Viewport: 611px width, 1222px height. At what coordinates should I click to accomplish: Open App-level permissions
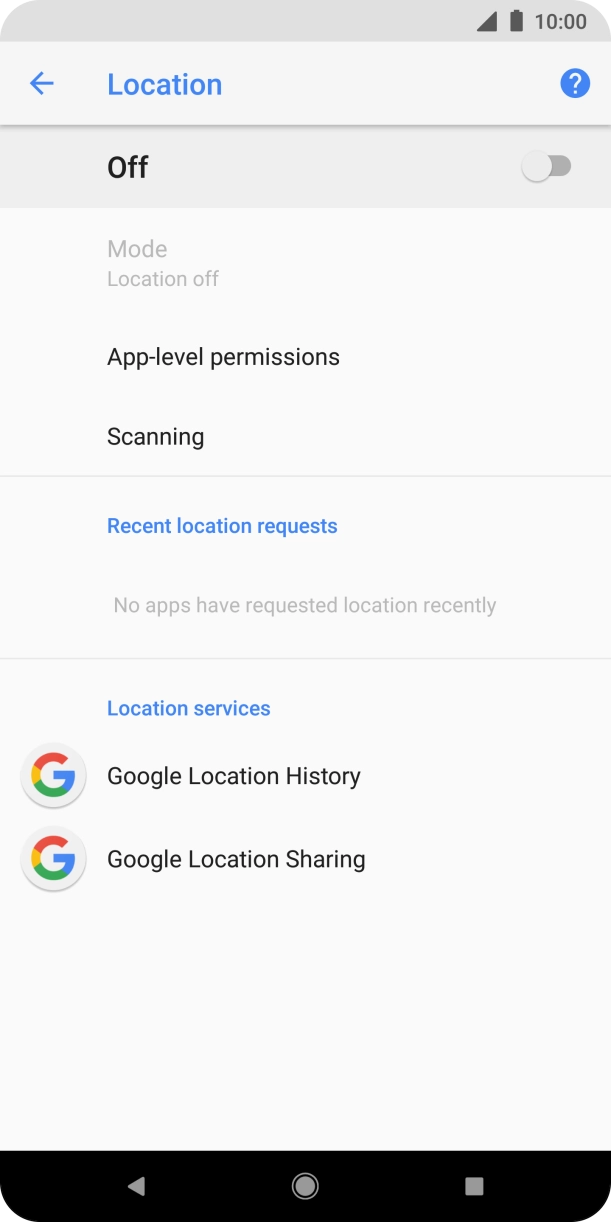tap(223, 357)
